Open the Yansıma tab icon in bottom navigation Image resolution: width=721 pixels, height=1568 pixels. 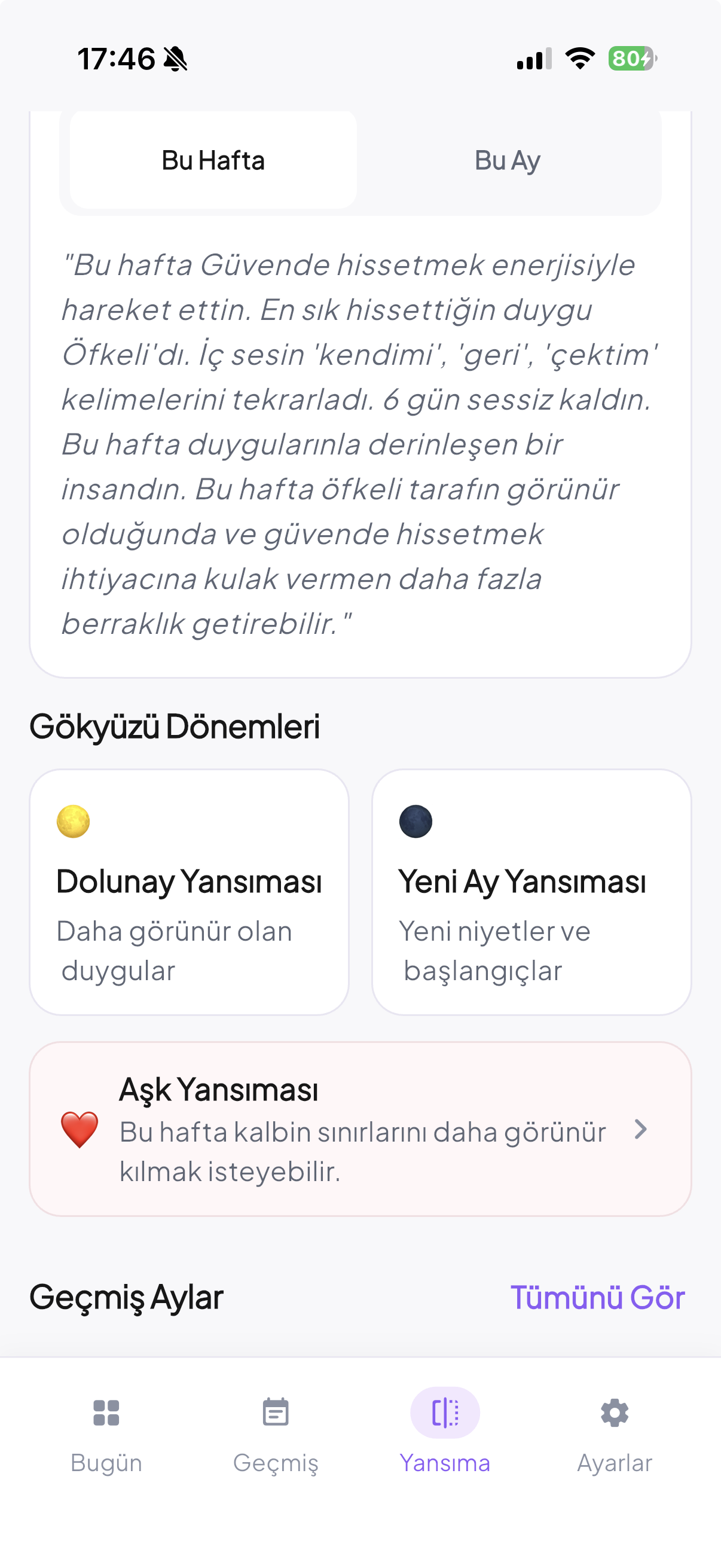pos(446,1413)
